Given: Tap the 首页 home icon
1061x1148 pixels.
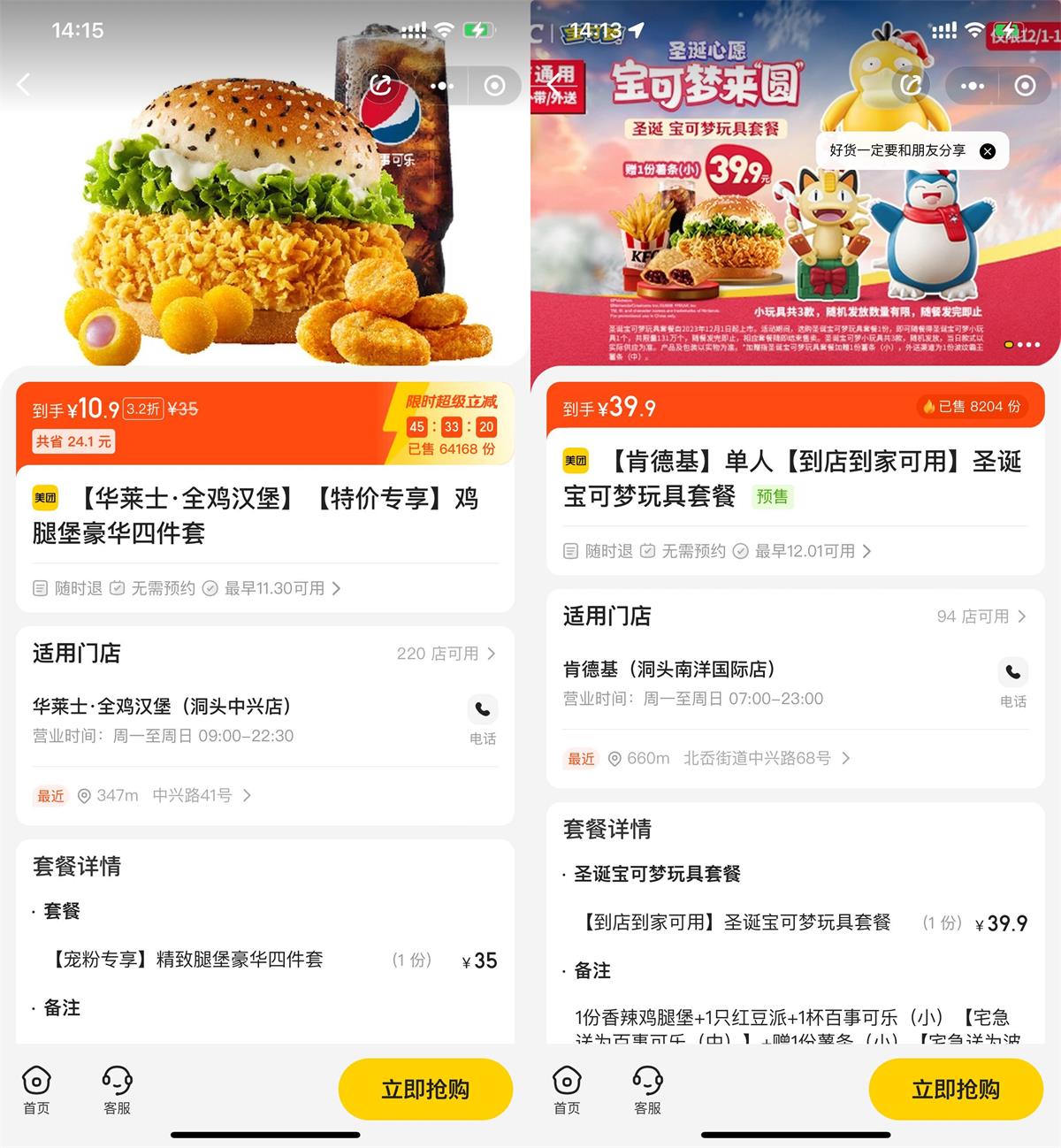Looking at the screenshot, I should point(35,1090).
